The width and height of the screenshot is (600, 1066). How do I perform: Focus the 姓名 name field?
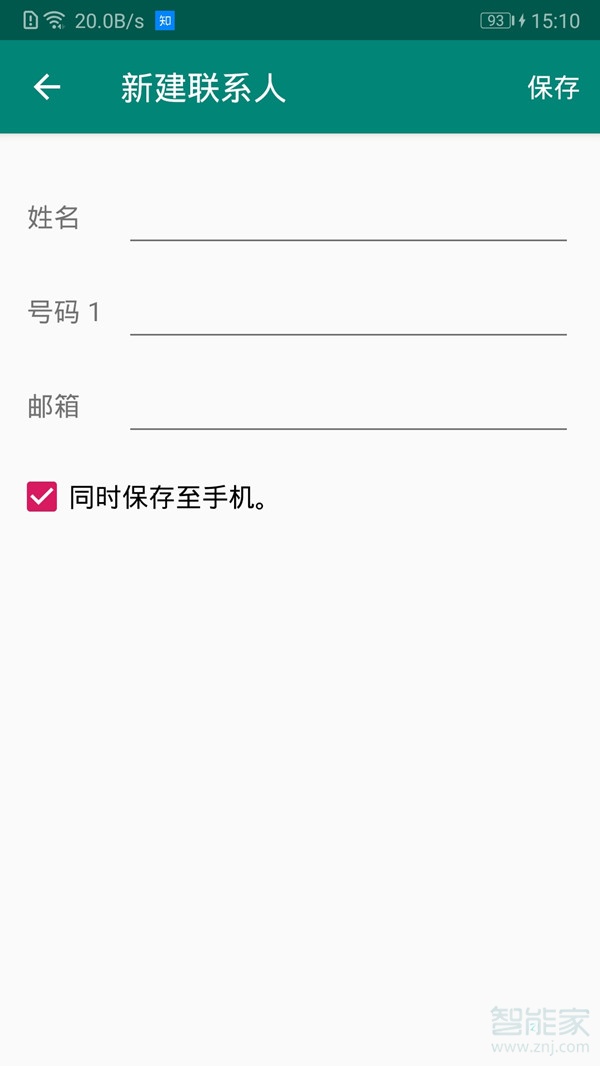[348, 219]
